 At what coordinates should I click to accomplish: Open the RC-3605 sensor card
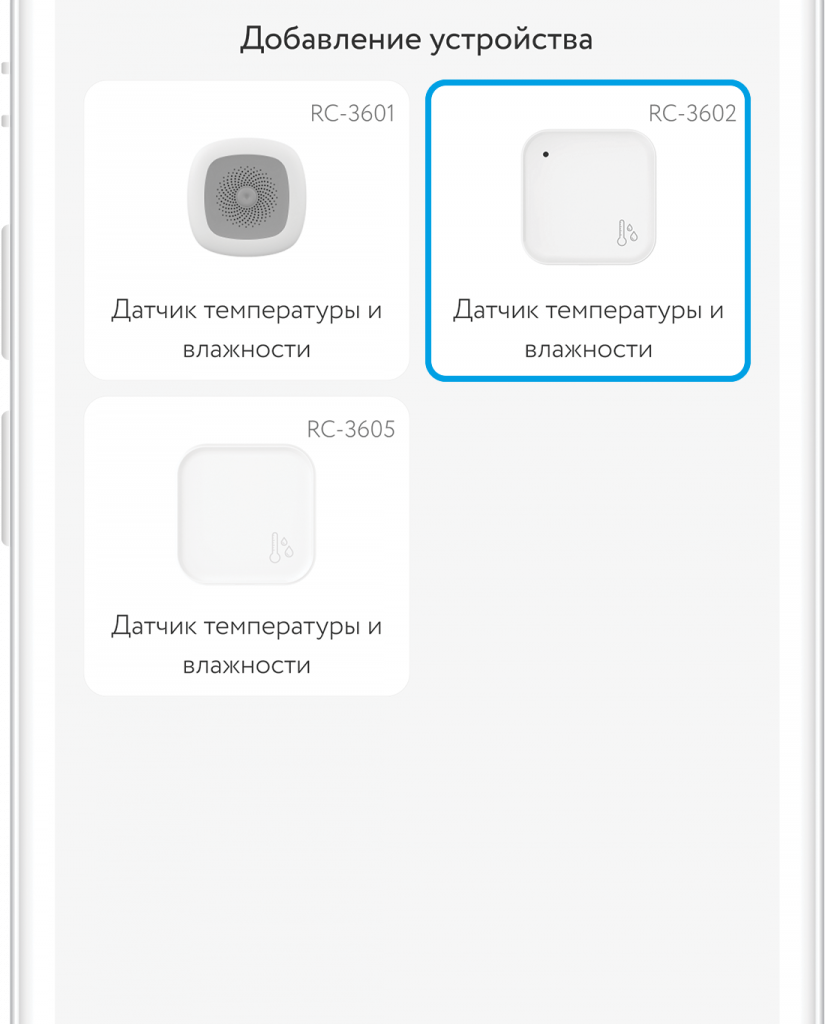click(x=246, y=546)
